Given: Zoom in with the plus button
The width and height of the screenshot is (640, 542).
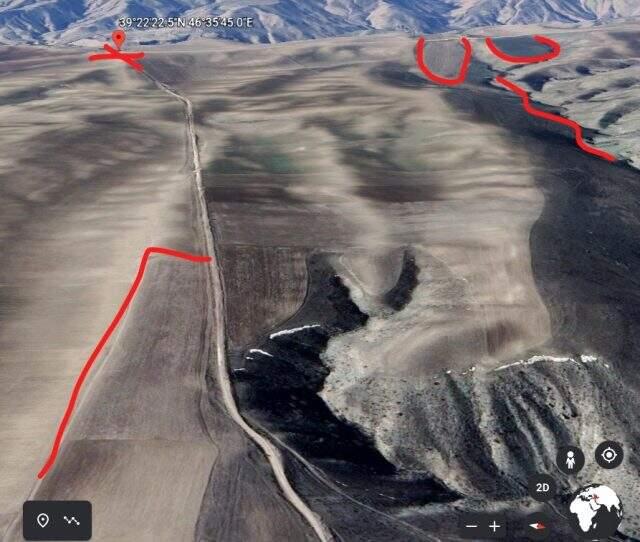Looking at the screenshot, I should click(495, 525).
